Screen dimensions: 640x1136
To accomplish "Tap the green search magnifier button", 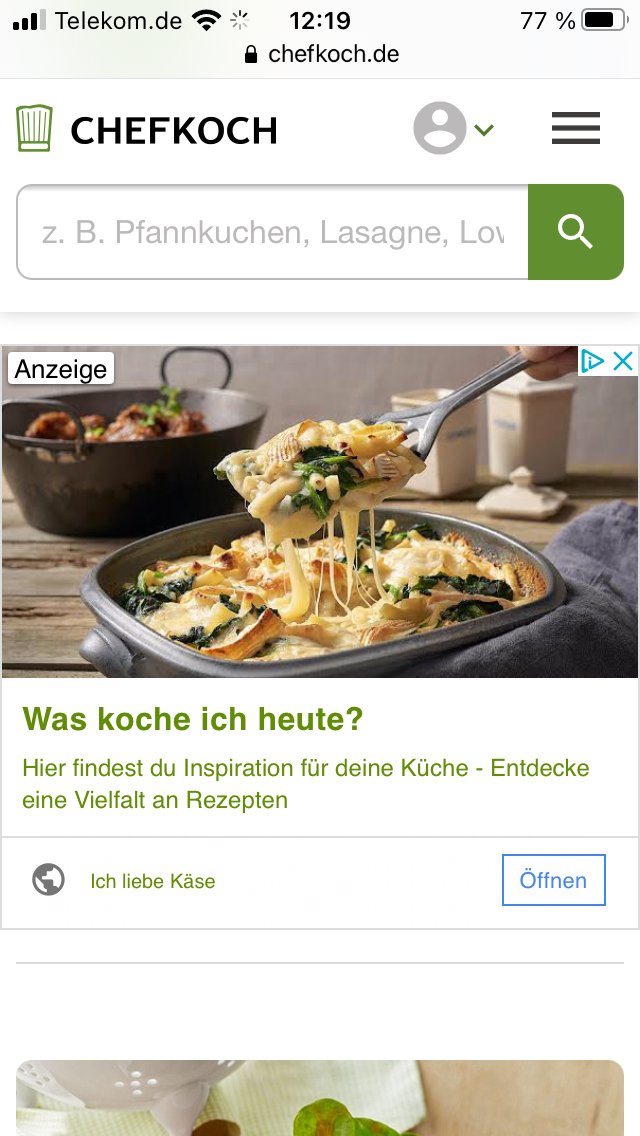I will [575, 232].
